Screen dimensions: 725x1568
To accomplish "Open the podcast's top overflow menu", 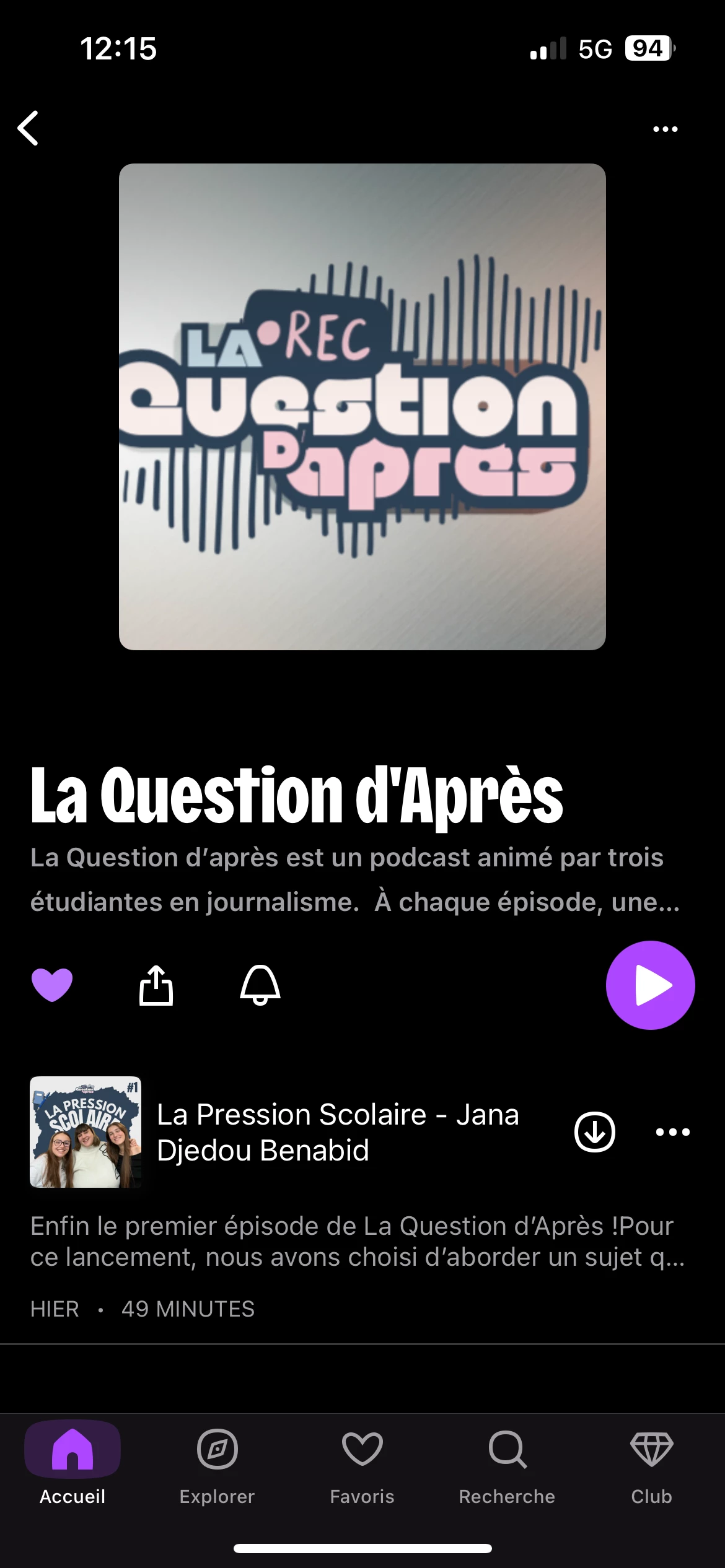I will click(x=665, y=129).
